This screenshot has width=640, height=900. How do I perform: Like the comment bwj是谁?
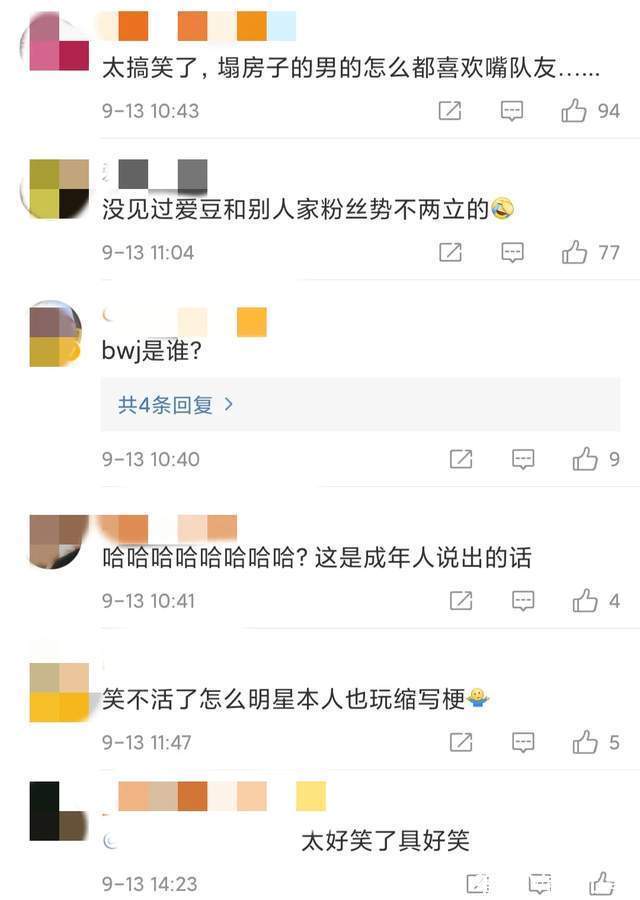coord(585,459)
